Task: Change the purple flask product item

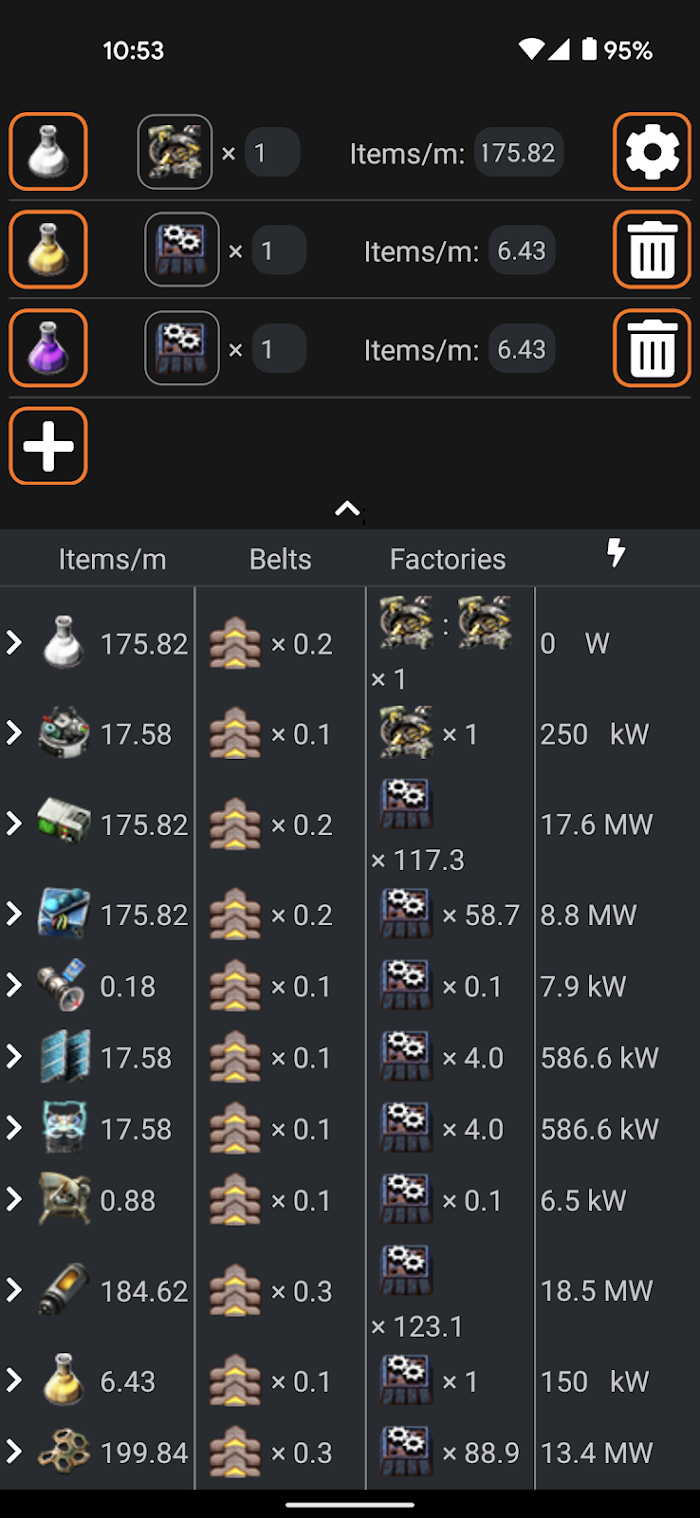Action: (x=48, y=348)
